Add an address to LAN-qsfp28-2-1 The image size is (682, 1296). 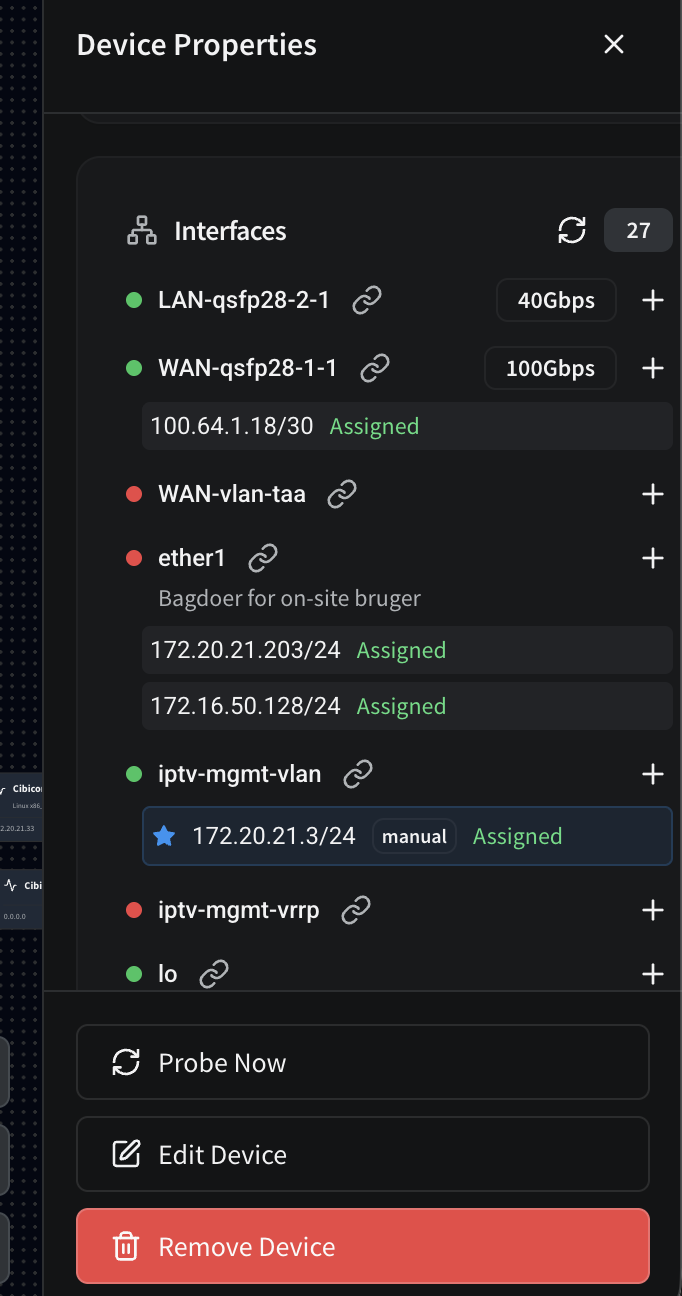653,300
